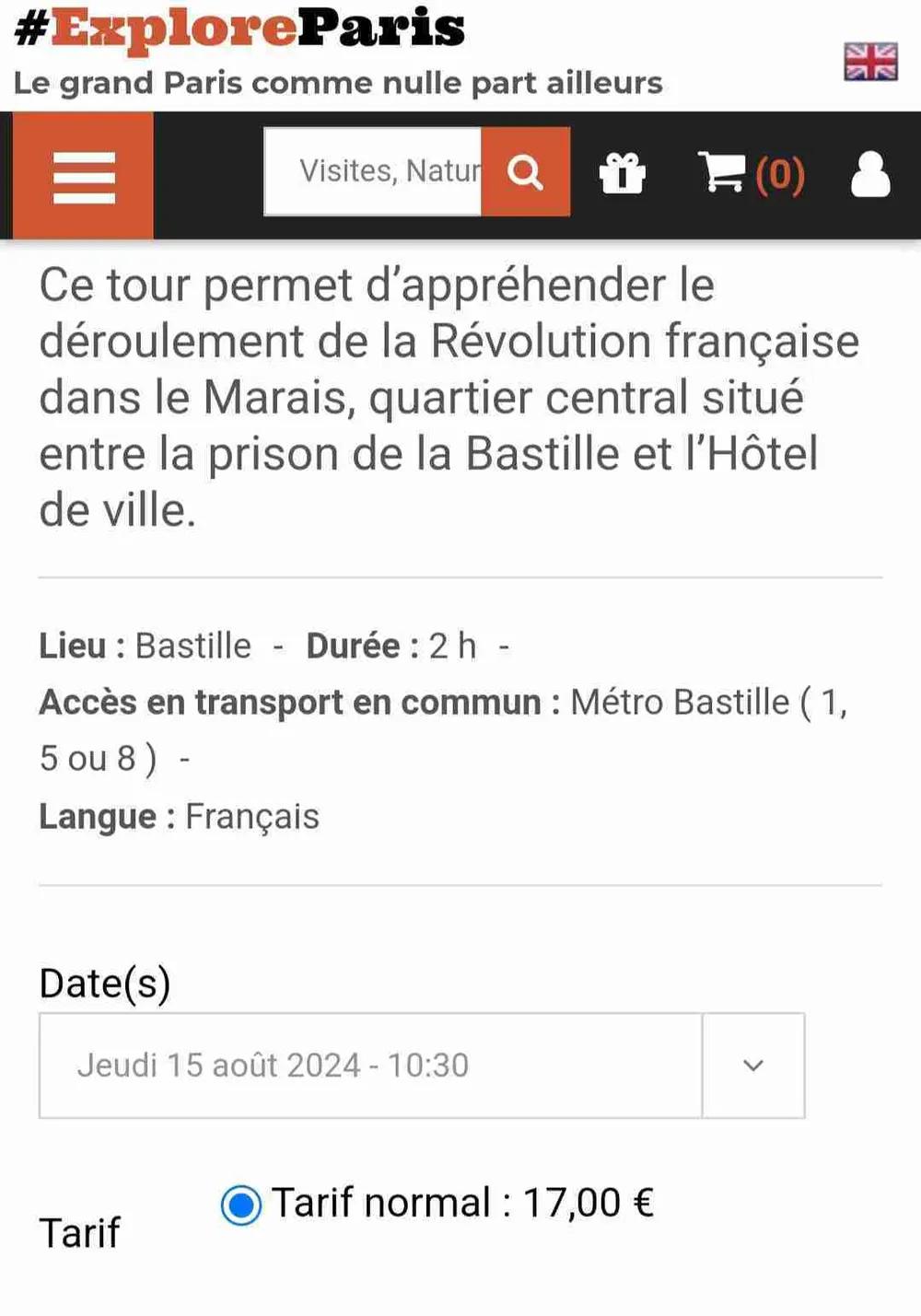Viewport: 921px width, 1316px height.
Task: Select Tarif normal 17,00 € option
Action: tap(241, 1205)
